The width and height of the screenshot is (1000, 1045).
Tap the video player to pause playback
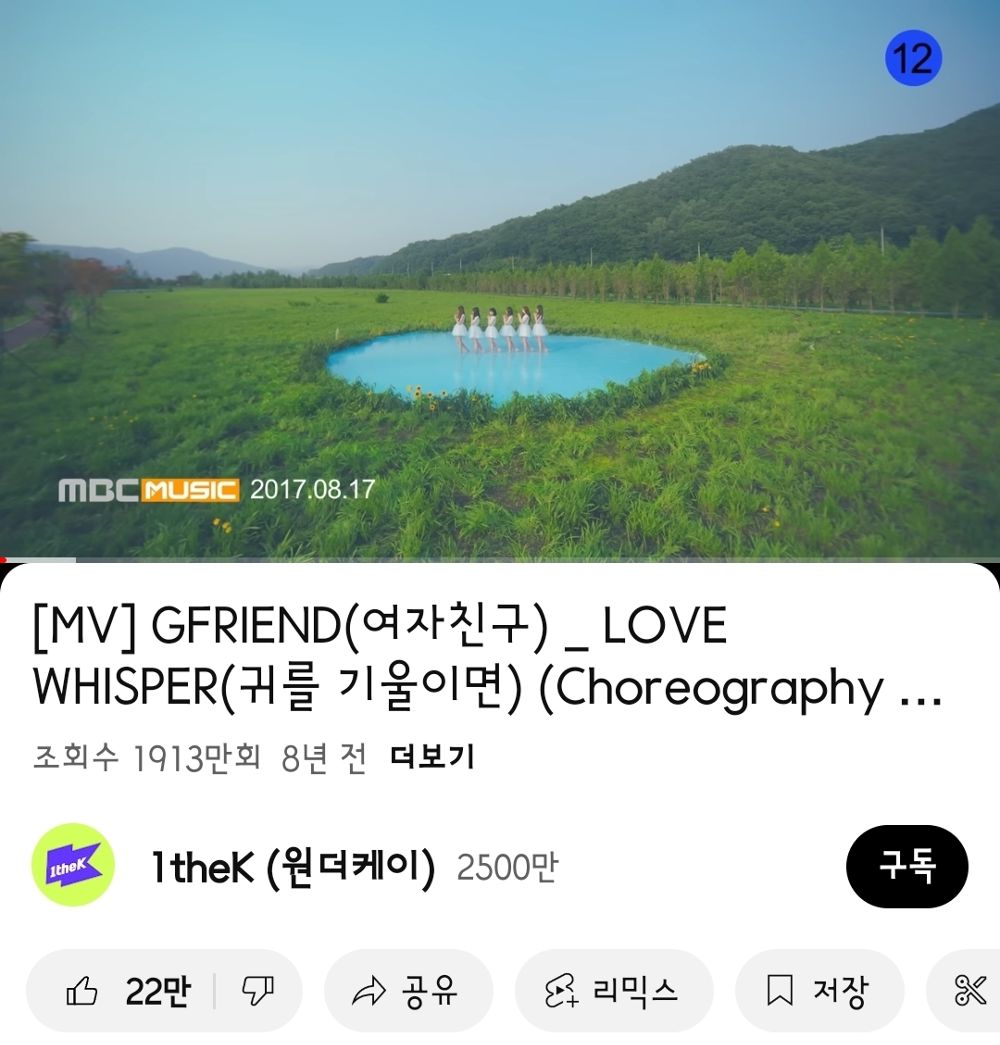[500, 280]
